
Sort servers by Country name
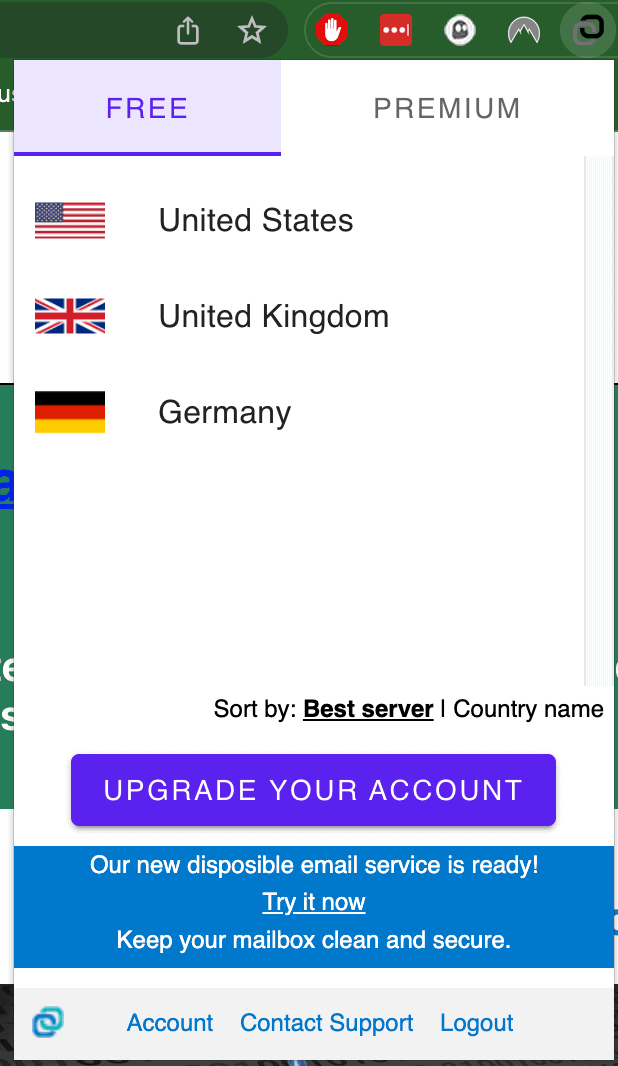(528, 709)
